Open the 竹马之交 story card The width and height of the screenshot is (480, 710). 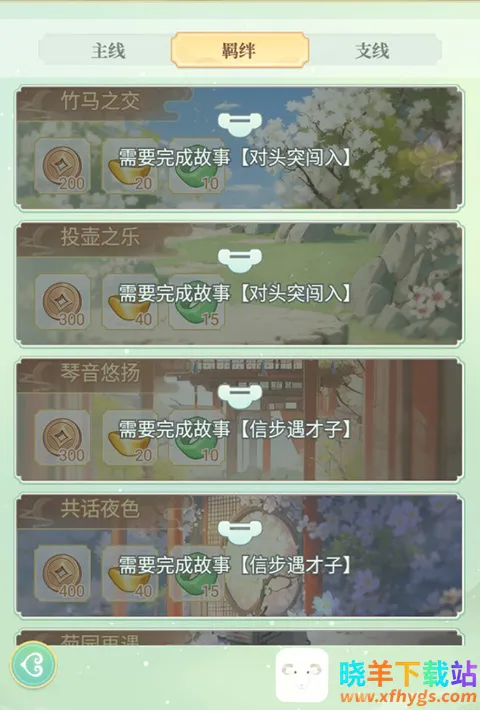click(240, 148)
